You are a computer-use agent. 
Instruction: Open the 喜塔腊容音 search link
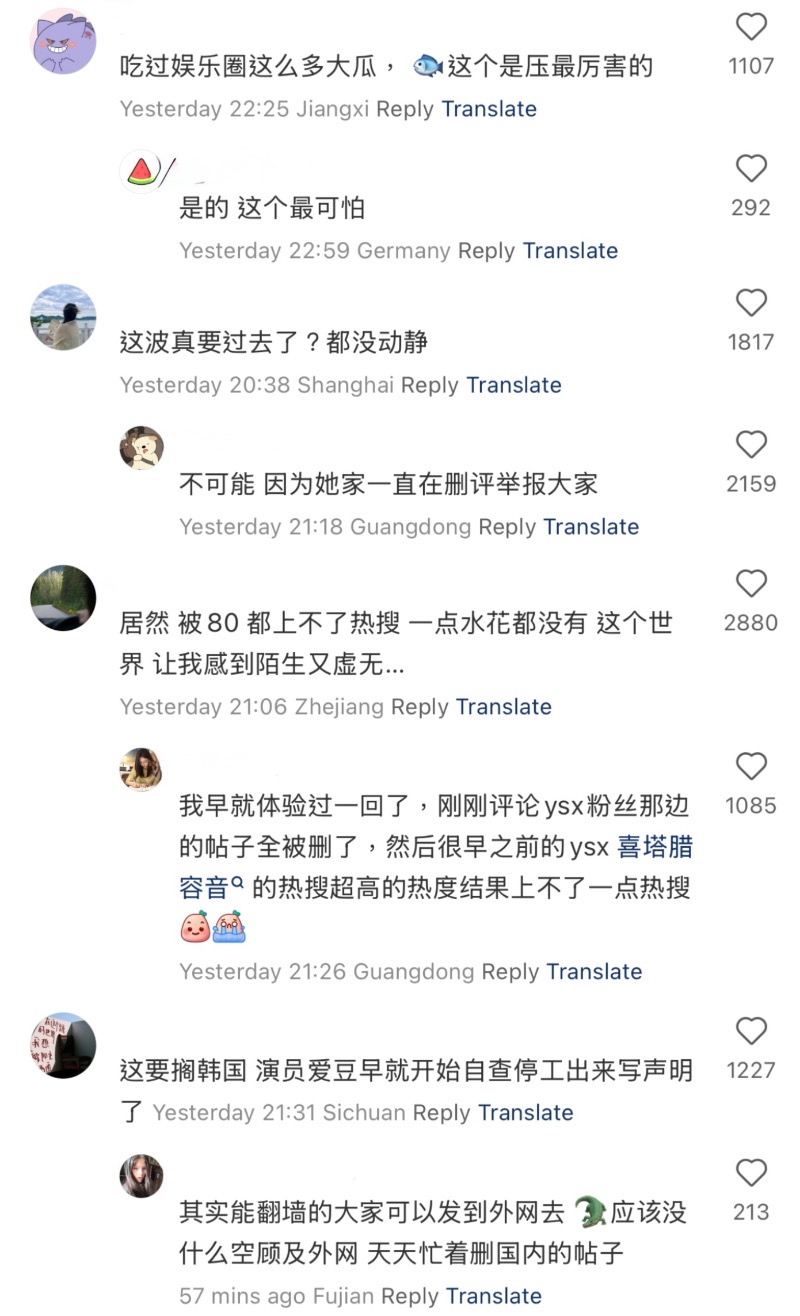655,848
